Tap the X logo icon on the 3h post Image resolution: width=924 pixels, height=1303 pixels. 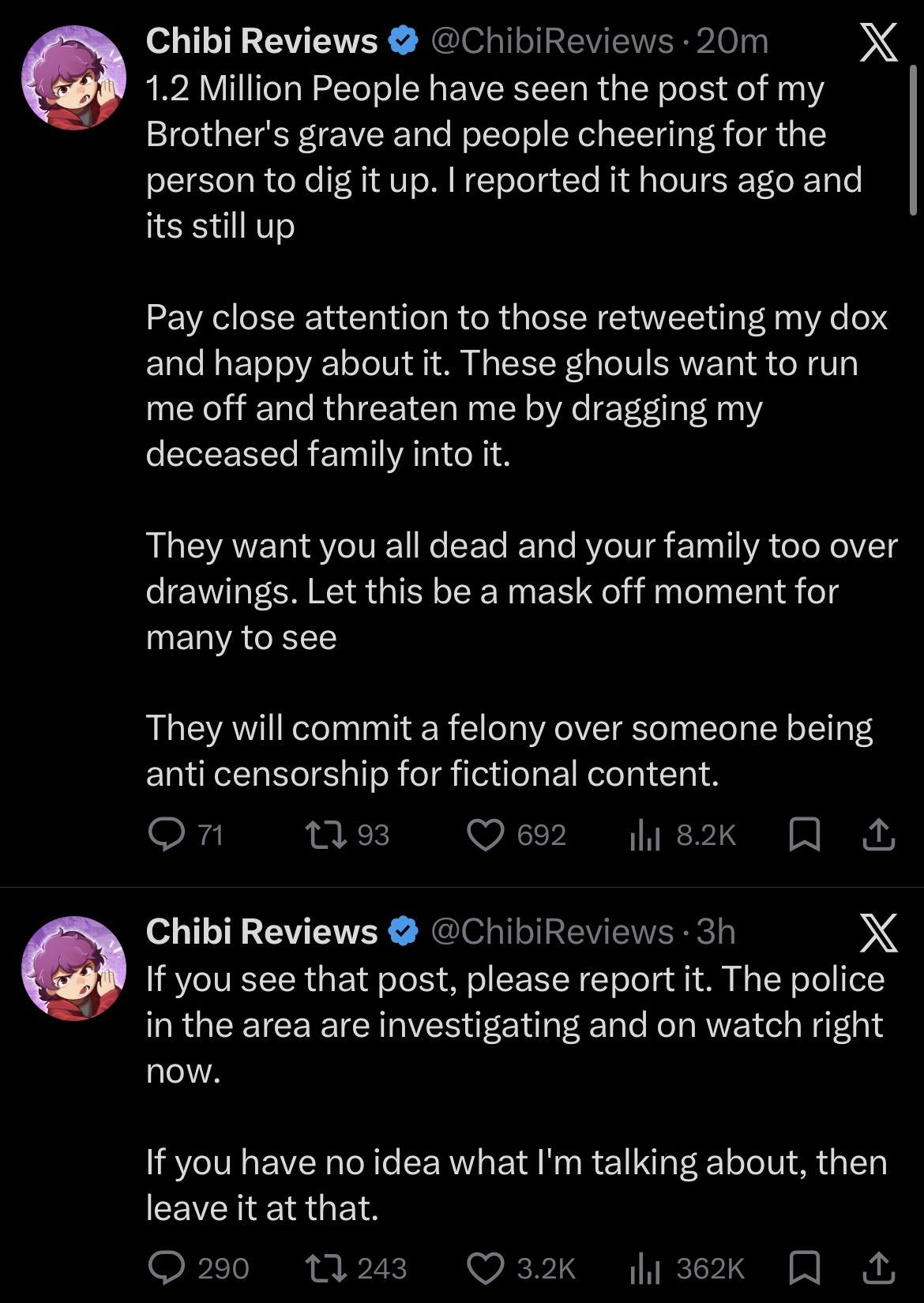tap(878, 933)
